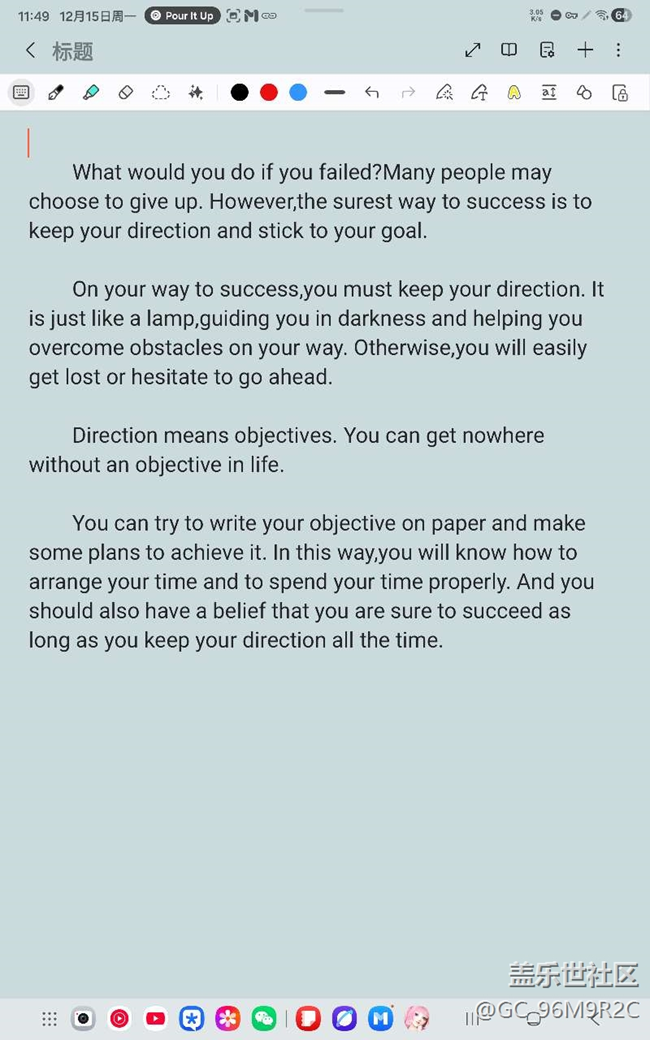Choose the blue pen color
The height and width of the screenshot is (1040, 650).
click(x=298, y=92)
